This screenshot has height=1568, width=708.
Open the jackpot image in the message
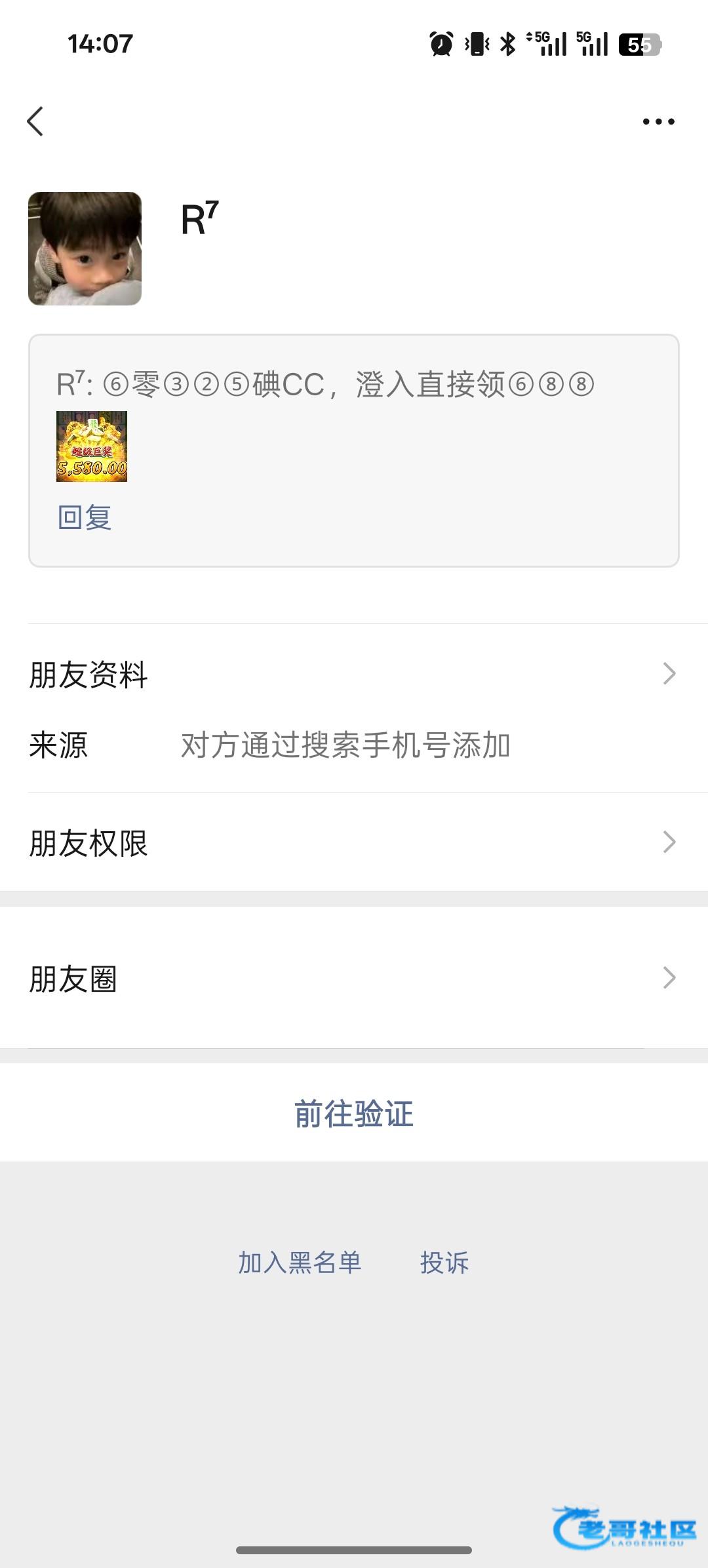(92, 446)
